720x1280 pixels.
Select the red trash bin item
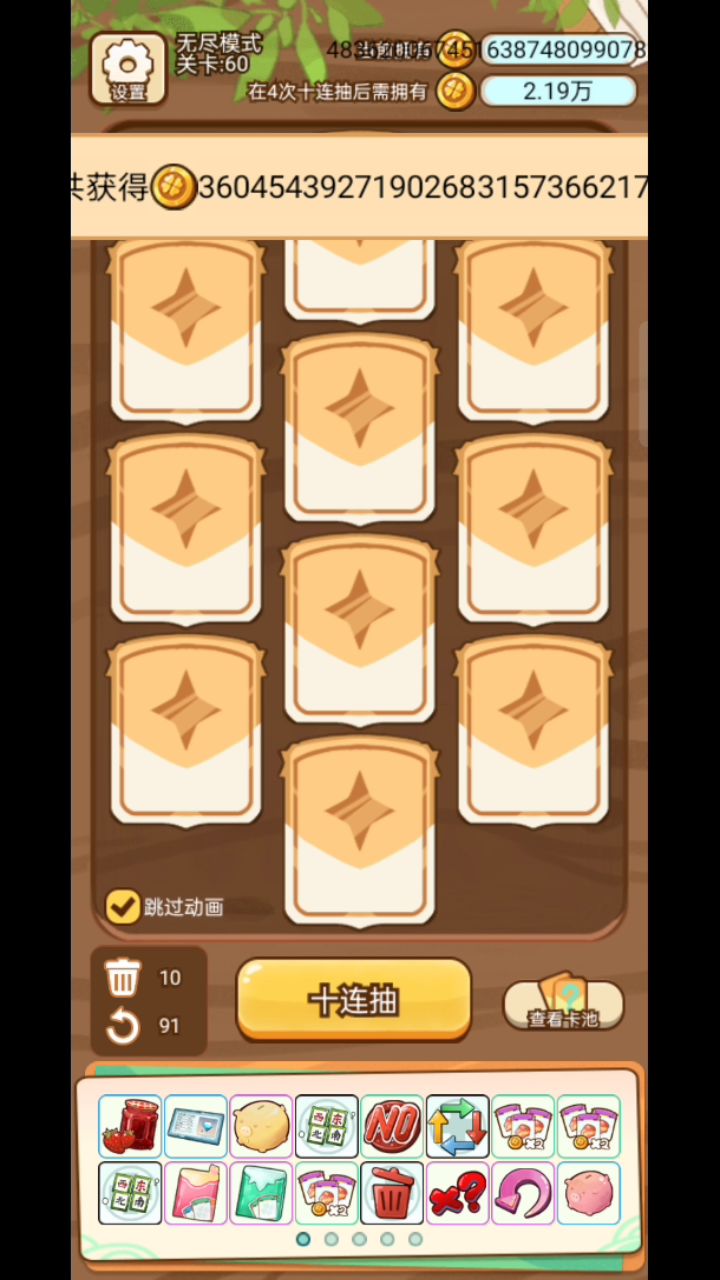392,1193
